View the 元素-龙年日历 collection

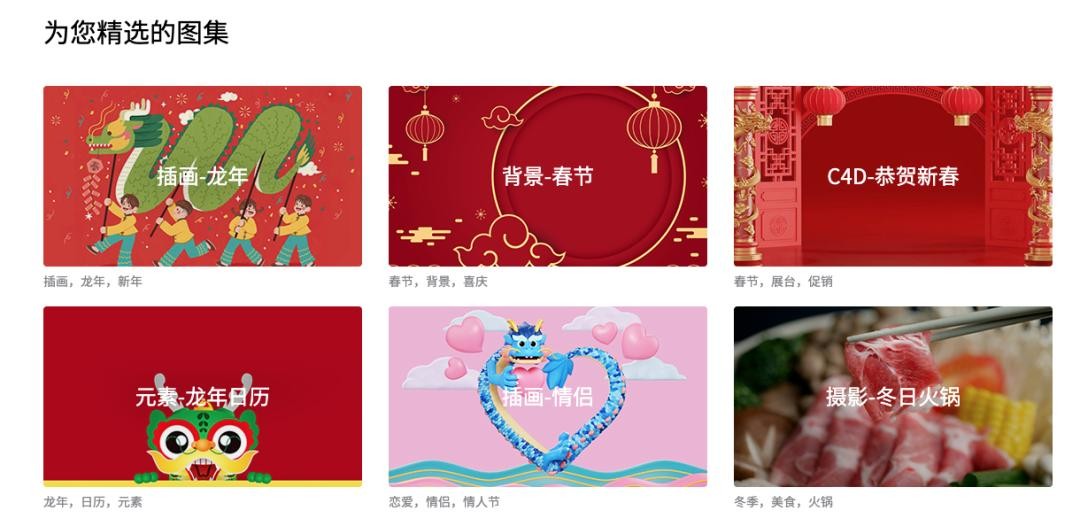(202, 396)
